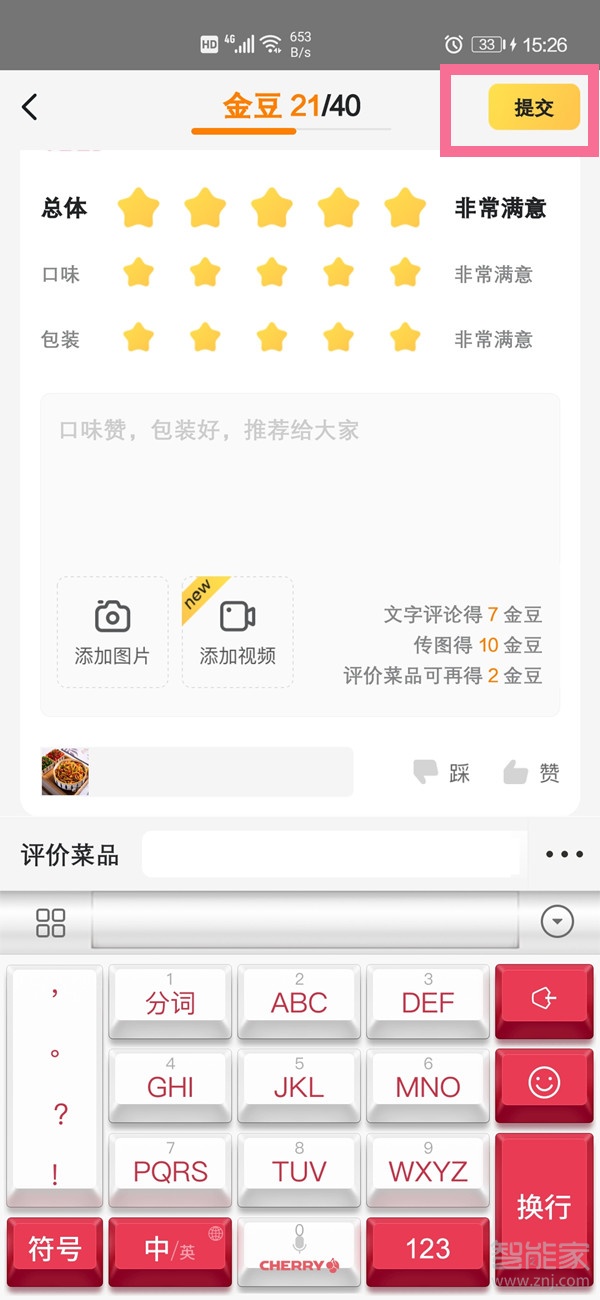The height and width of the screenshot is (1300, 600).
Task: Tap the dish thumbnail photo
Action: point(65,772)
